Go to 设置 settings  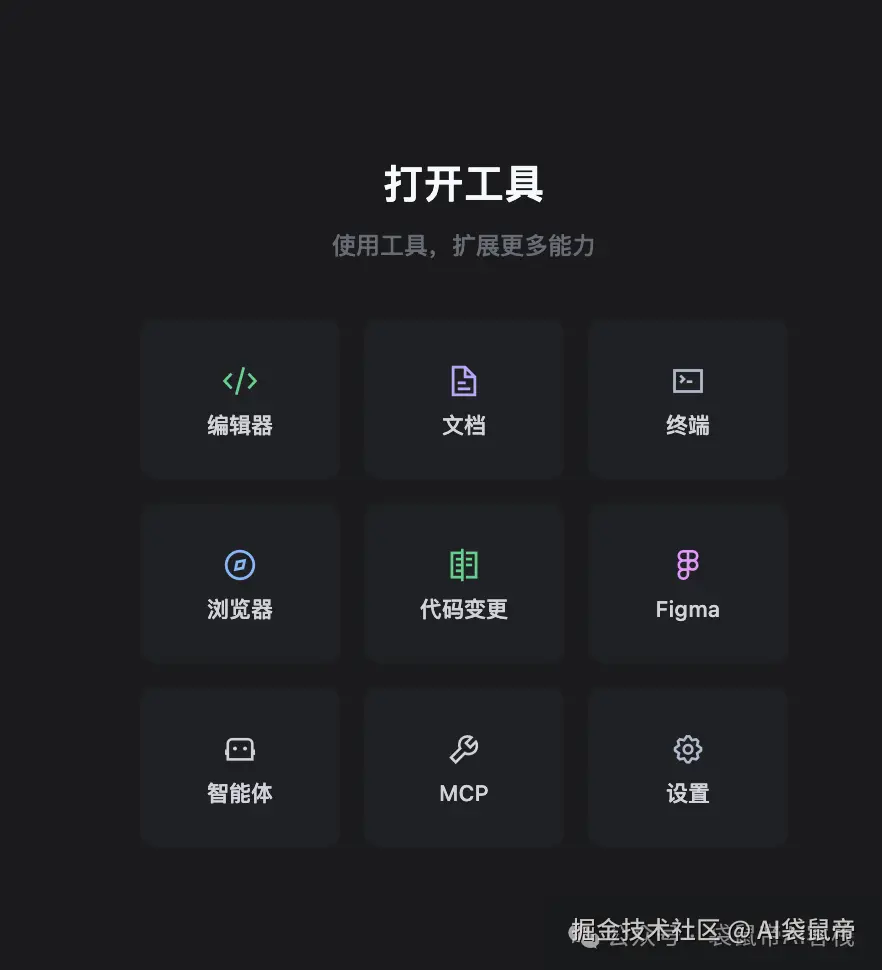688,768
